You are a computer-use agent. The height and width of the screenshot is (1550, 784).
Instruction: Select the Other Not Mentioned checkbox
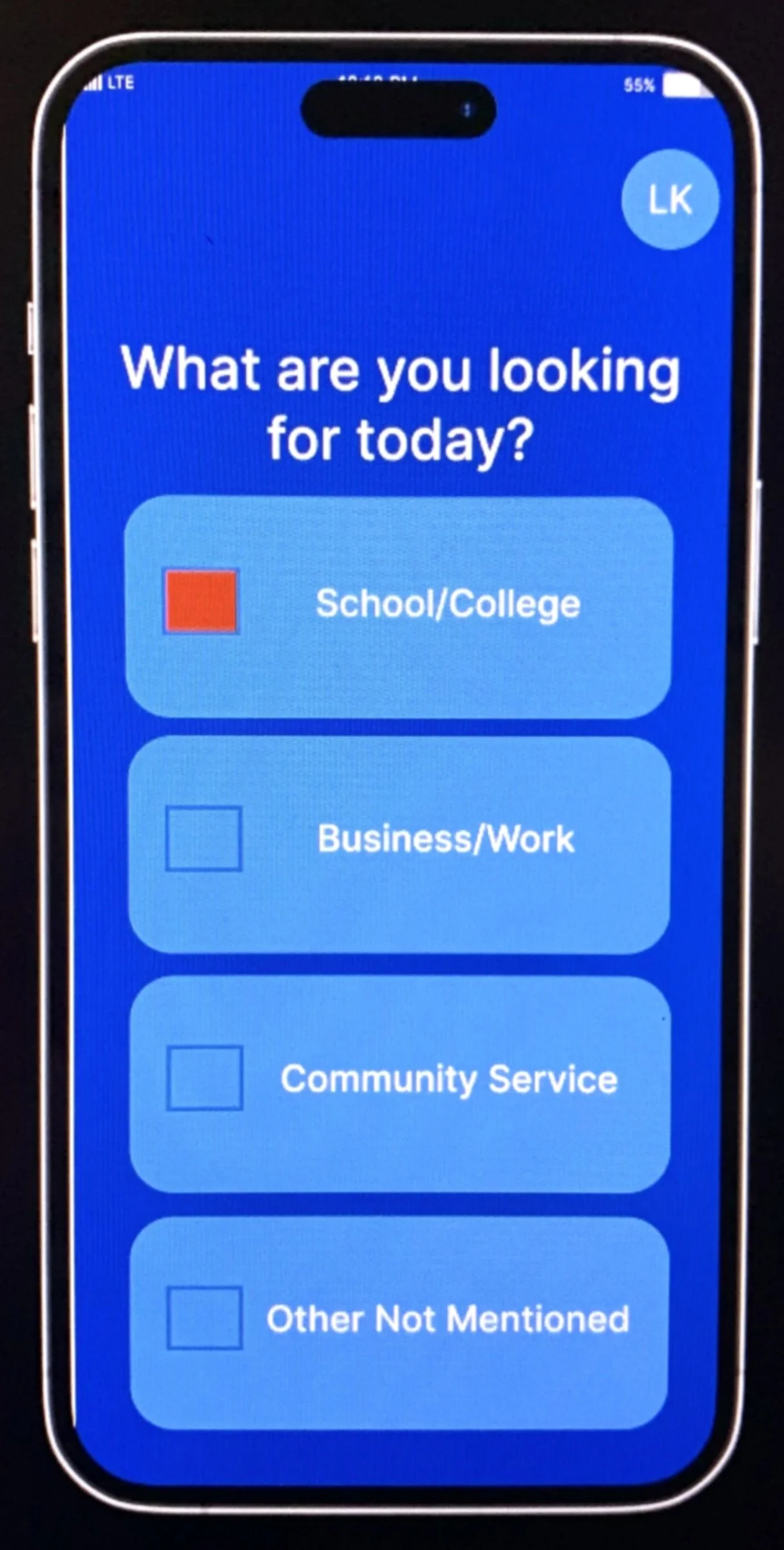pyautogui.click(x=205, y=1317)
